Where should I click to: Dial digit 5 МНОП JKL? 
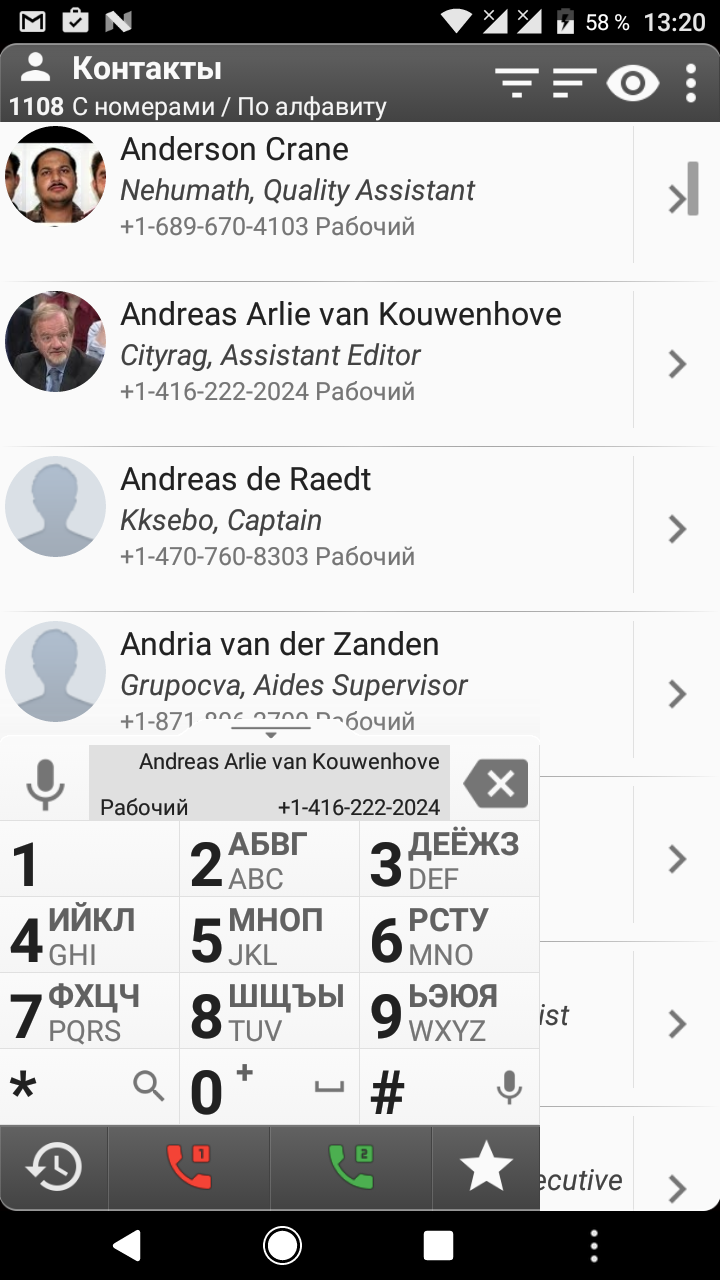click(270, 937)
